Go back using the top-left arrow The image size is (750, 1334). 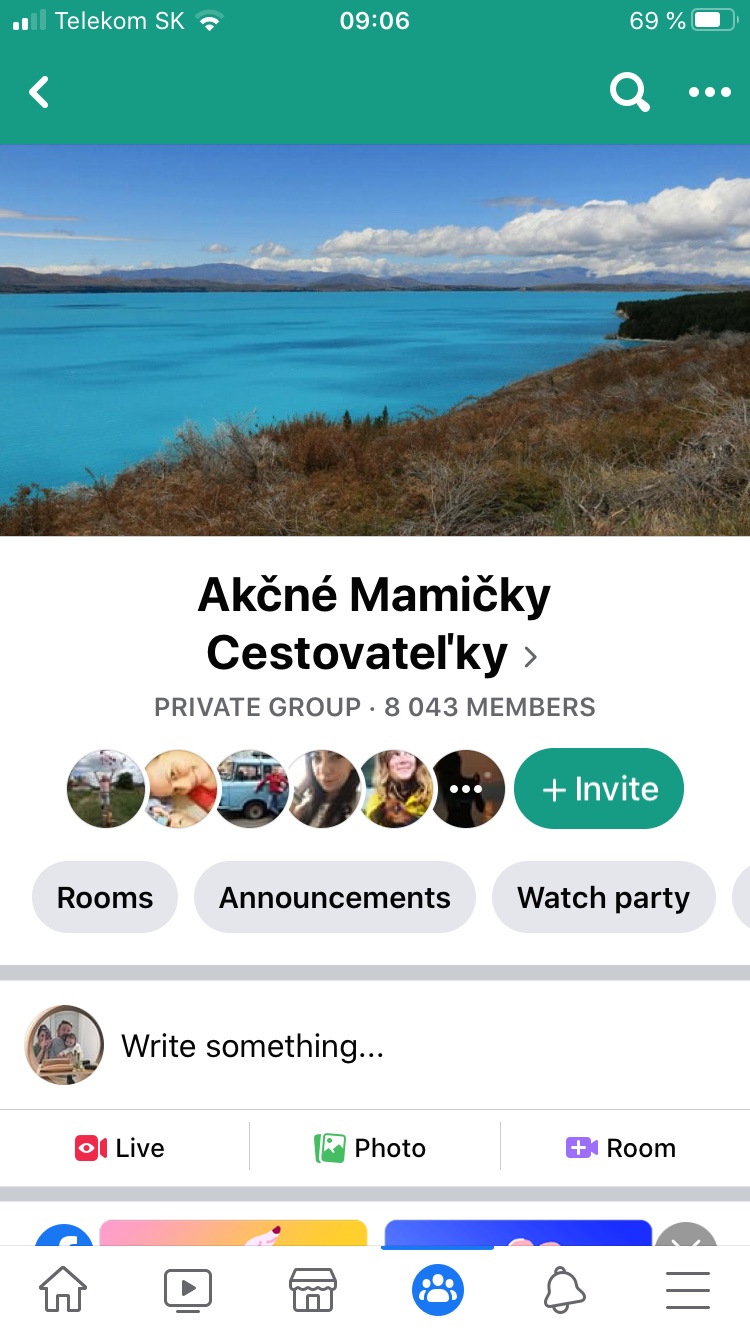(39, 93)
